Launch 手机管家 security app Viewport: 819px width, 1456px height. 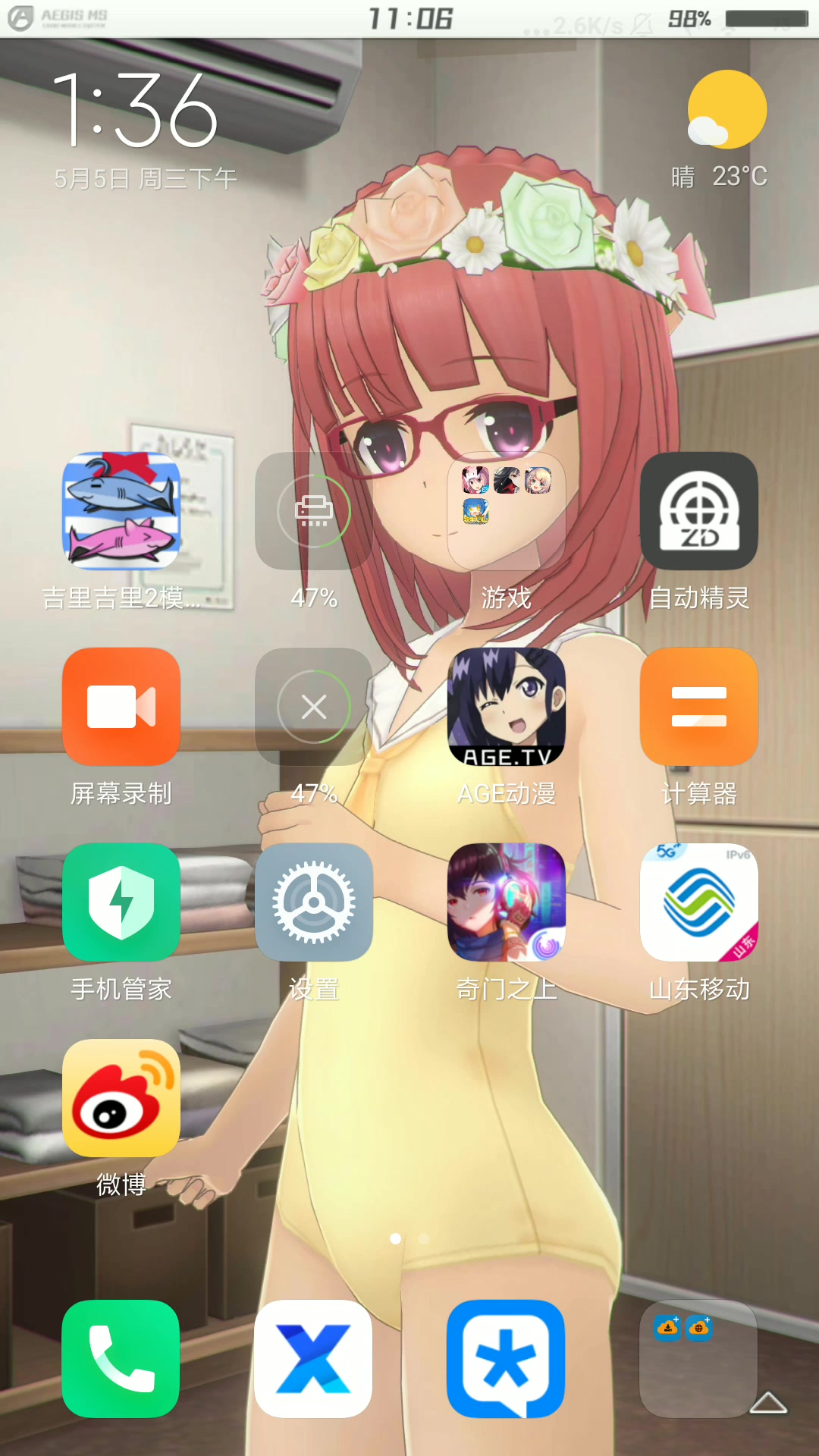click(x=121, y=902)
